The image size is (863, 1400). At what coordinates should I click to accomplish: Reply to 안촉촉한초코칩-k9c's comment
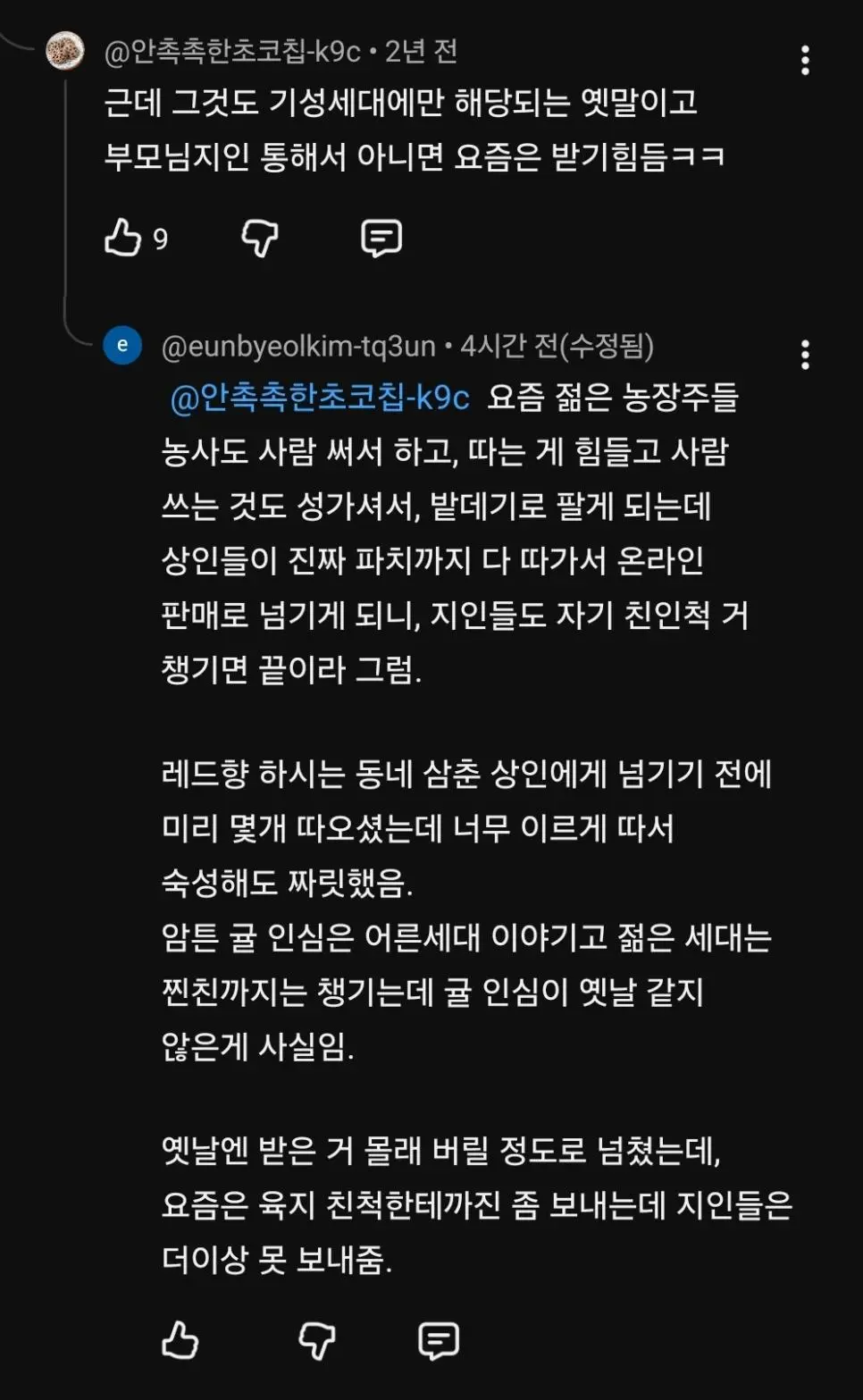[381, 238]
